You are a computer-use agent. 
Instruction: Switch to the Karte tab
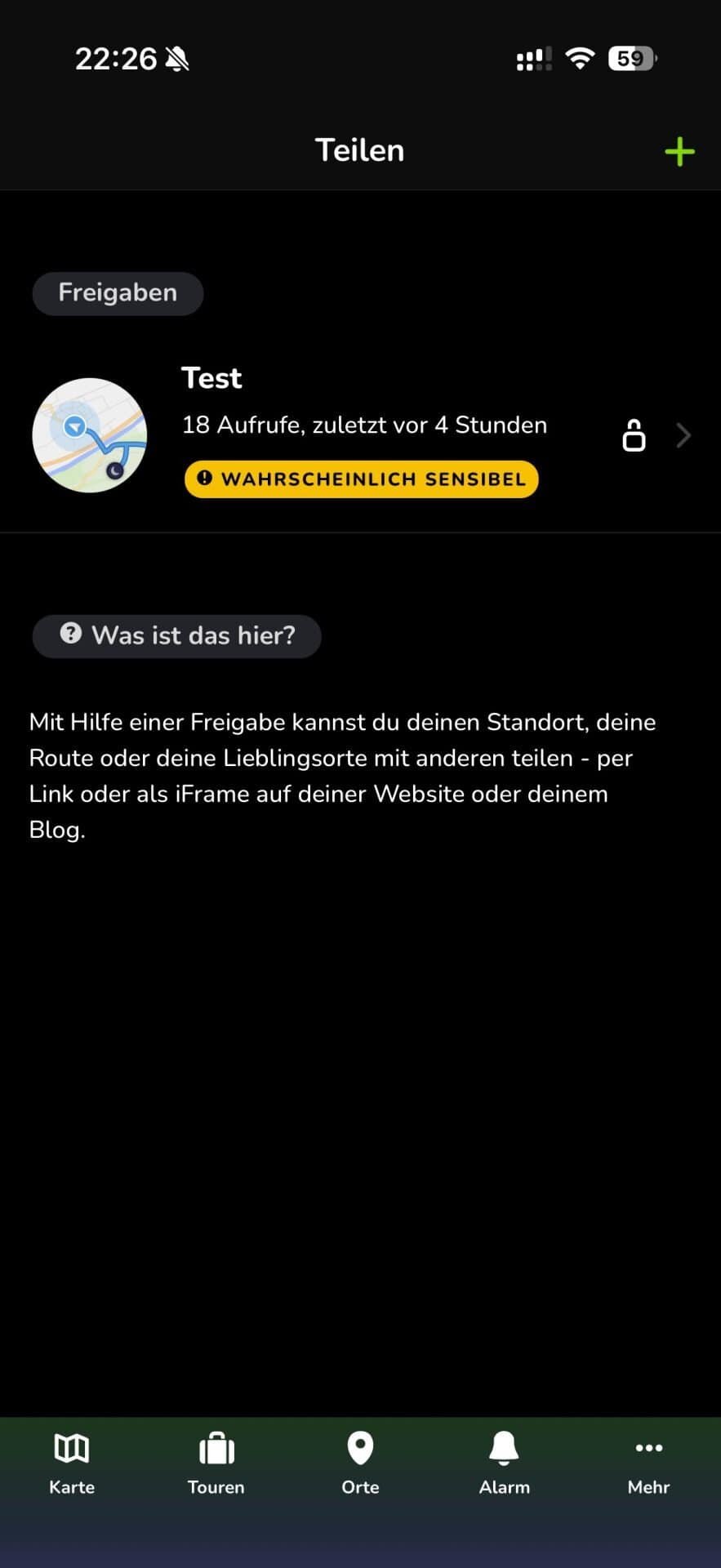click(72, 1463)
